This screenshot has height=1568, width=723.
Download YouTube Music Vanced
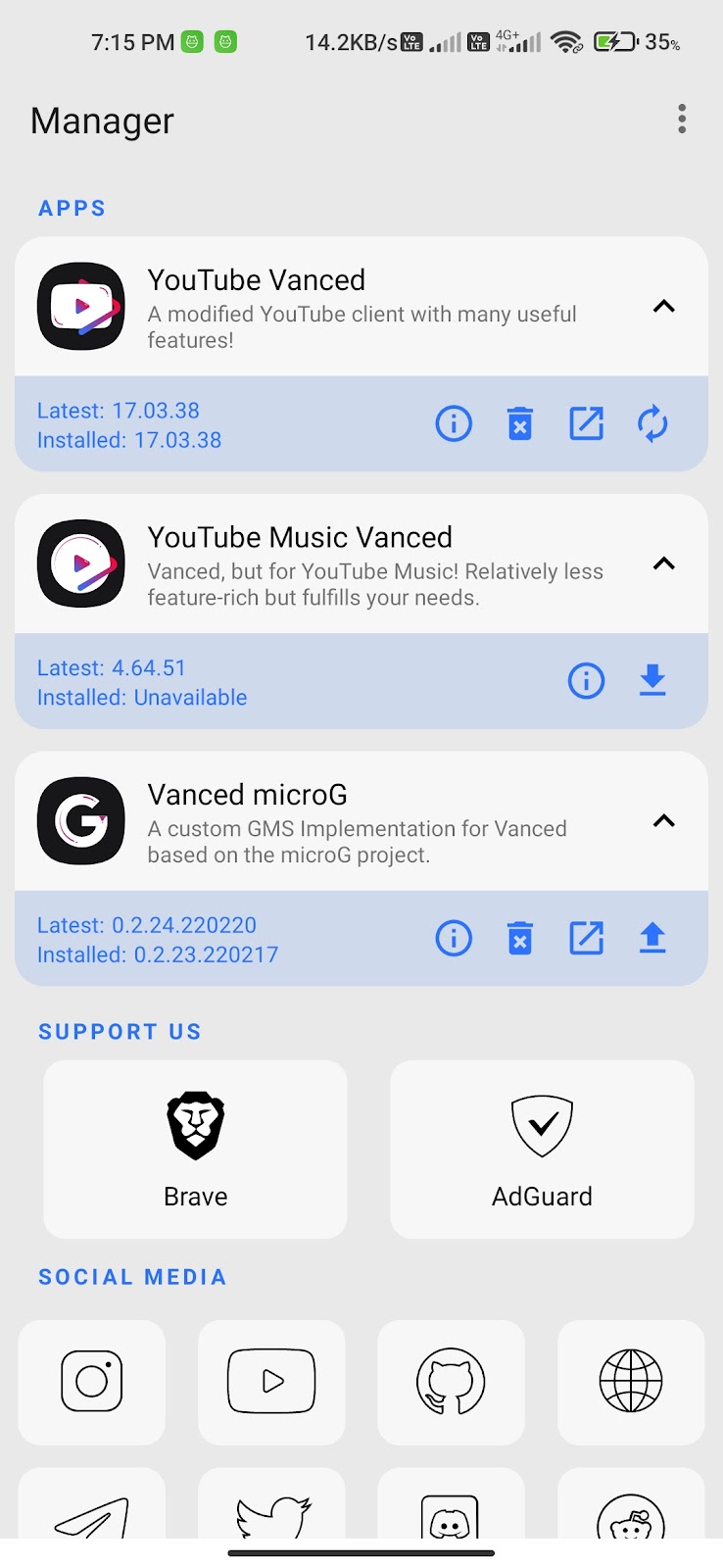652,681
